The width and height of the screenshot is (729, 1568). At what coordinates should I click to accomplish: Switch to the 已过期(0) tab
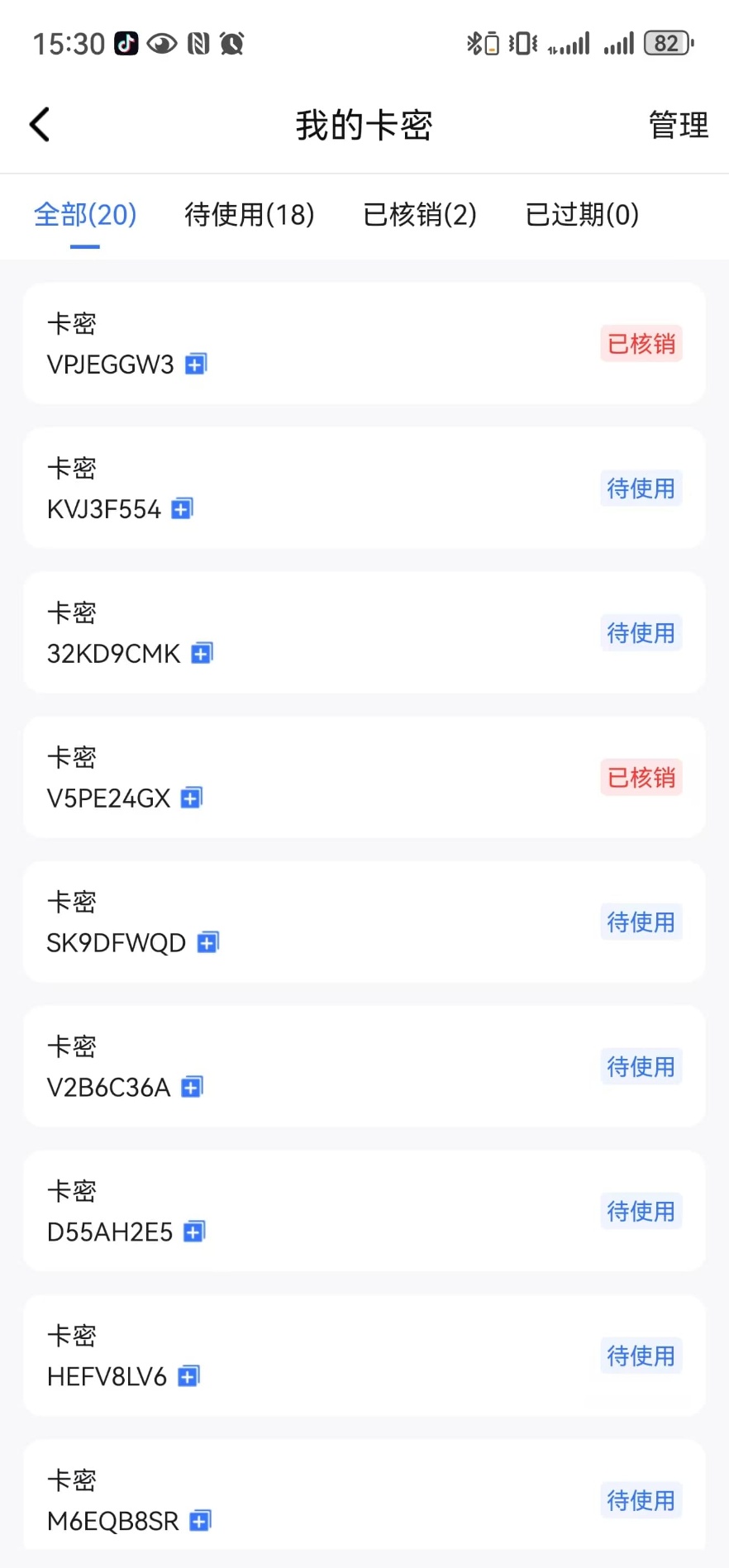tap(581, 215)
